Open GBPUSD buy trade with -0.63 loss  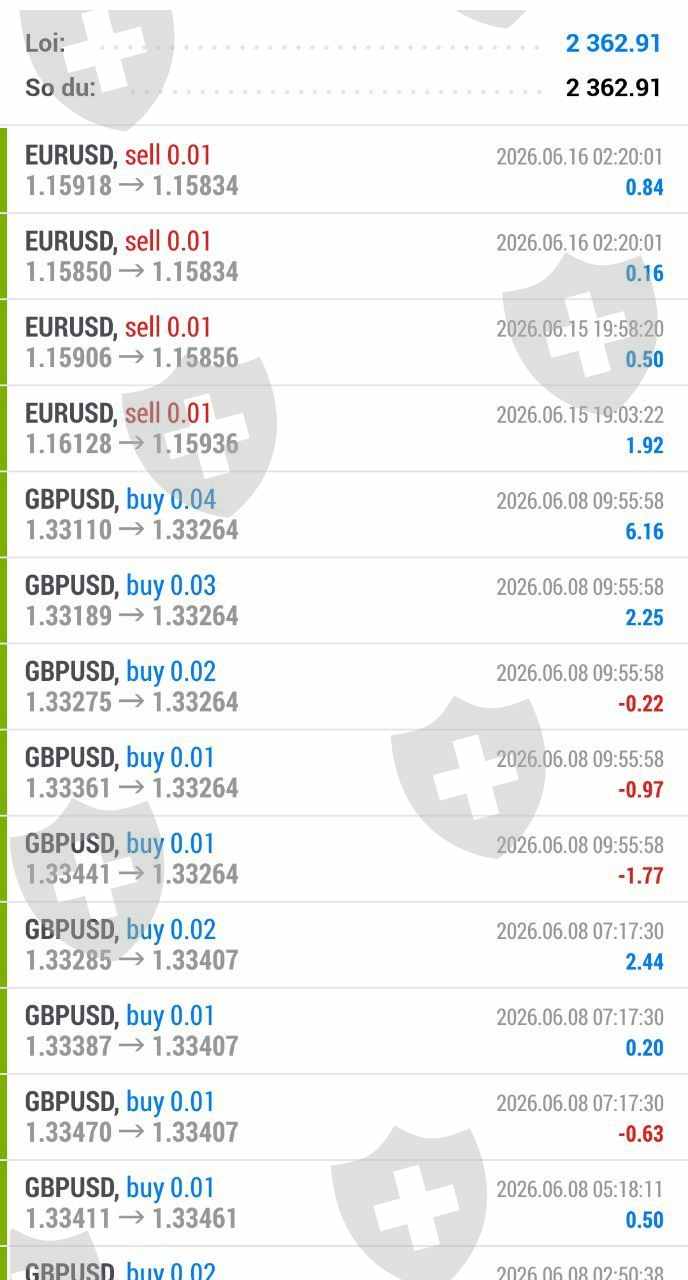pyautogui.click(x=344, y=1116)
